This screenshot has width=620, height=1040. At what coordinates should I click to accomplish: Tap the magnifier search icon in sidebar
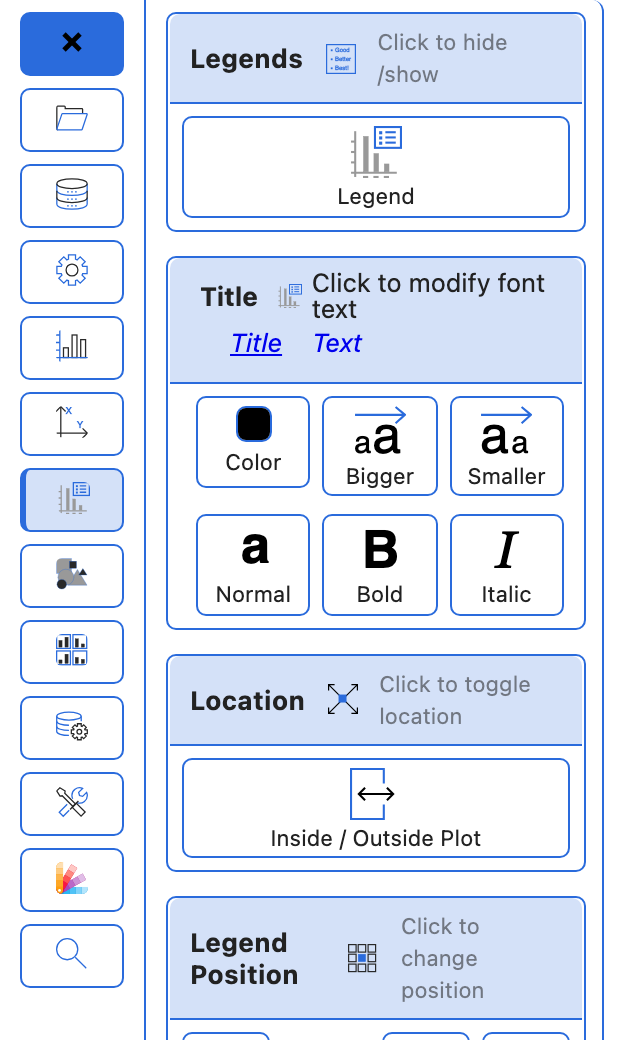tap(72, 956)
